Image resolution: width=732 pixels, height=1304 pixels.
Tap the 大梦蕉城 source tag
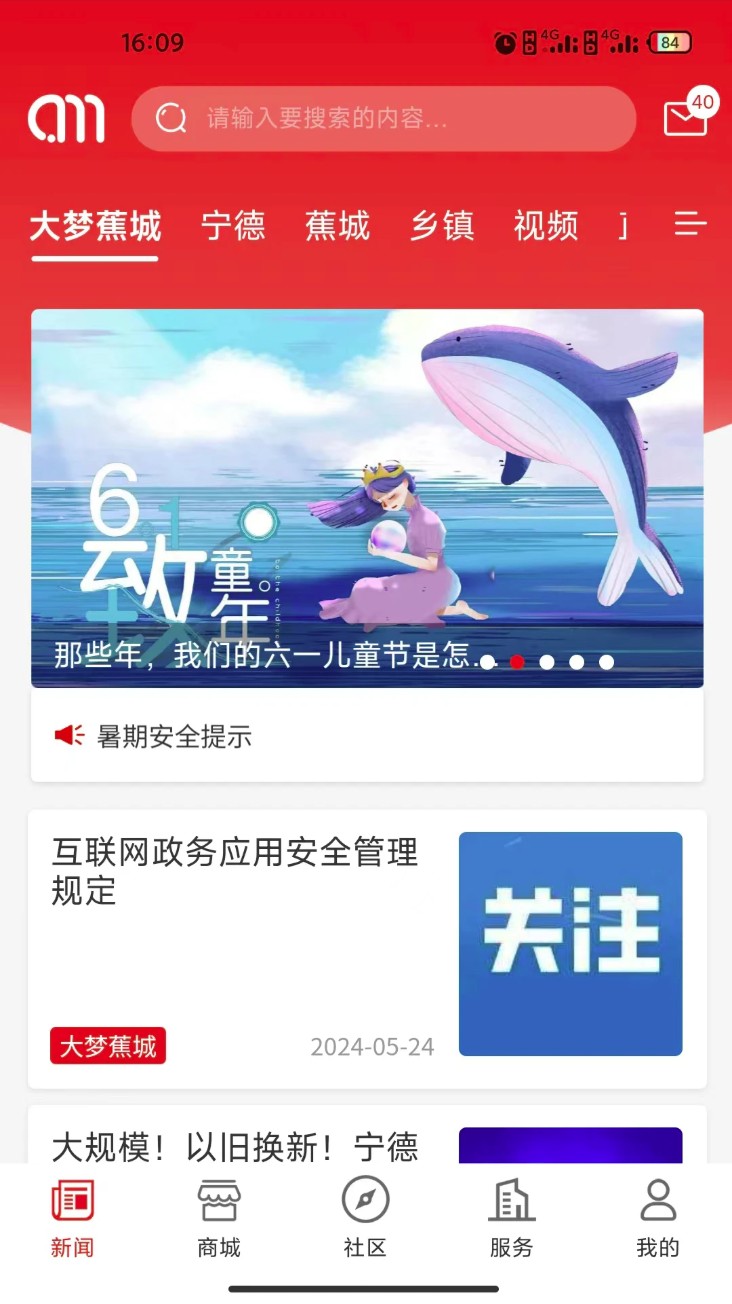pos(108,1046)
